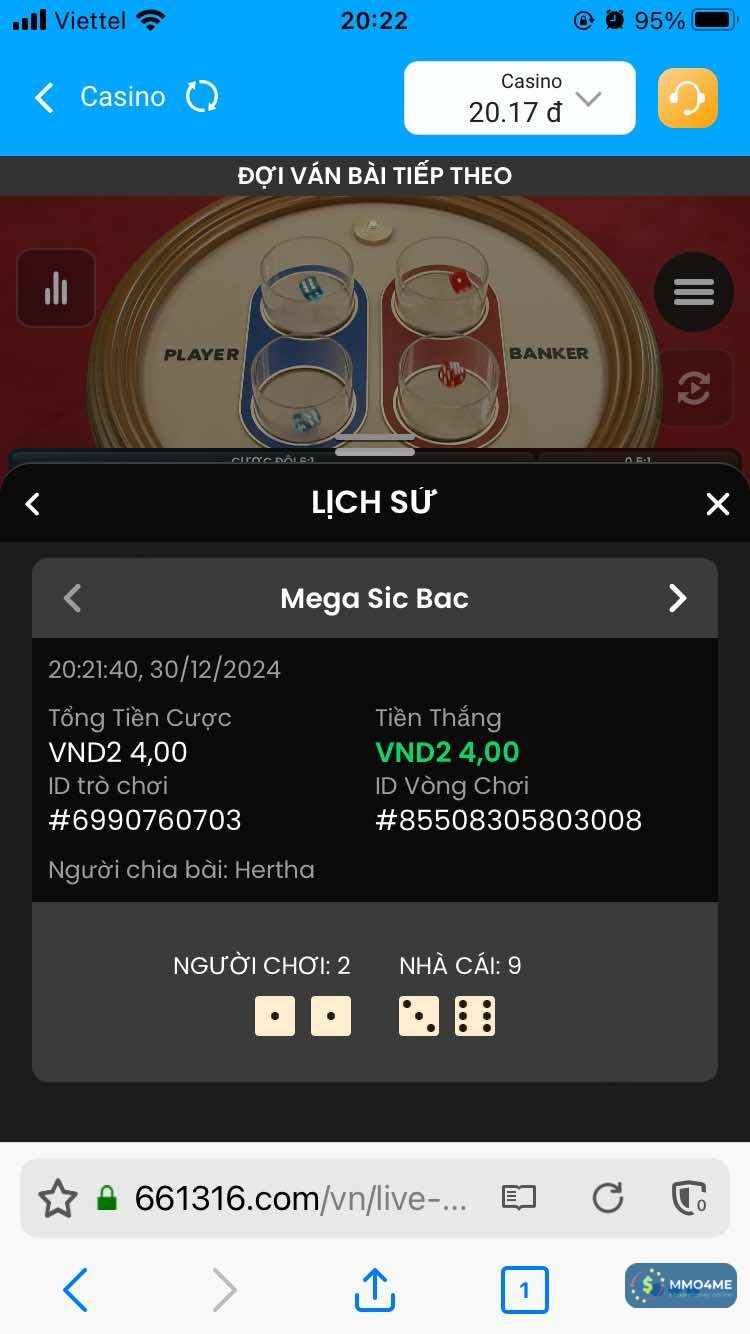Reload the 661316.com page
This screenshot has height=1334, width=750.
(607, 1198)
